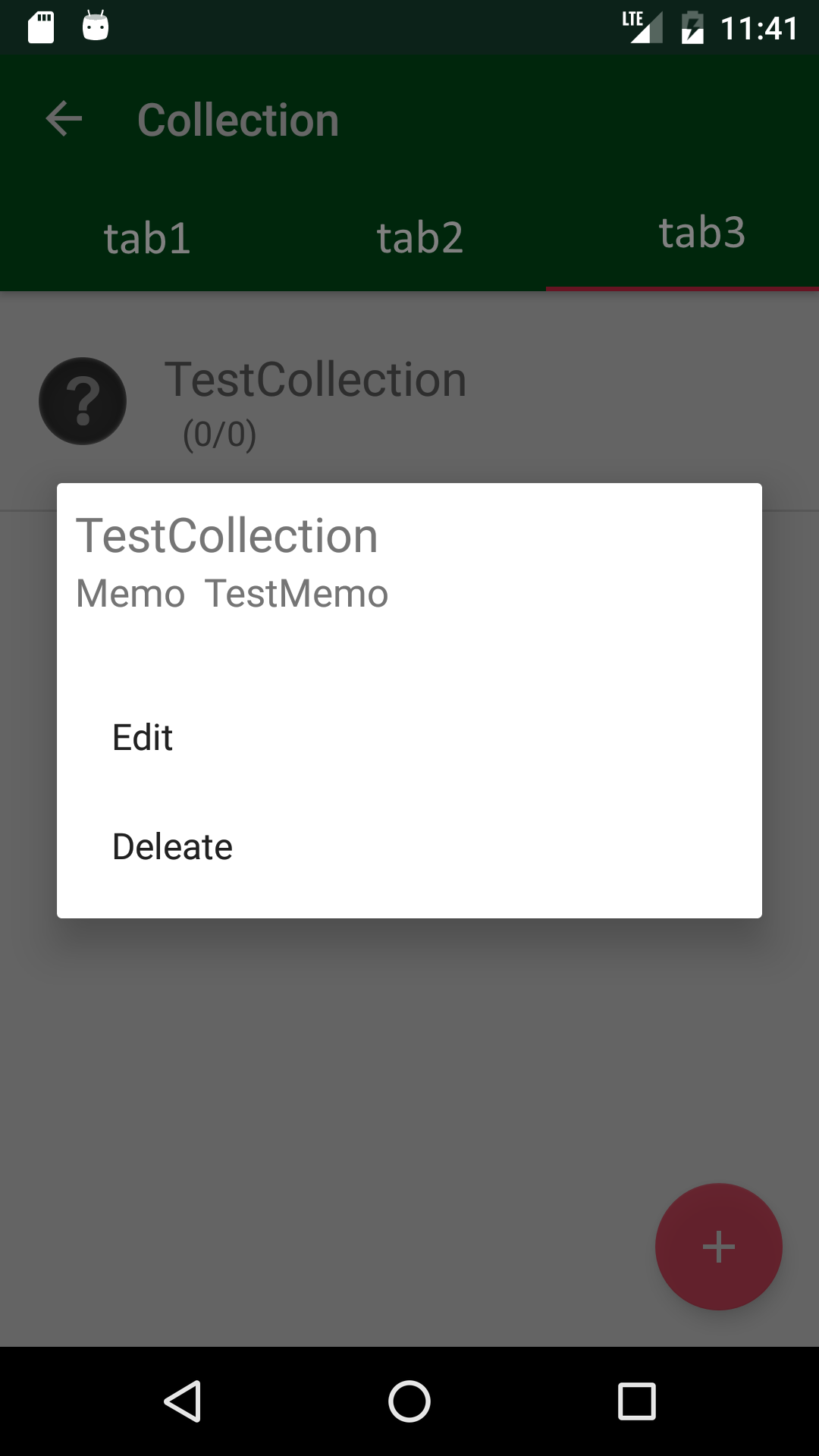Switch to tab2
Viewport: 819px width, 1456px height.
point(421,237)
